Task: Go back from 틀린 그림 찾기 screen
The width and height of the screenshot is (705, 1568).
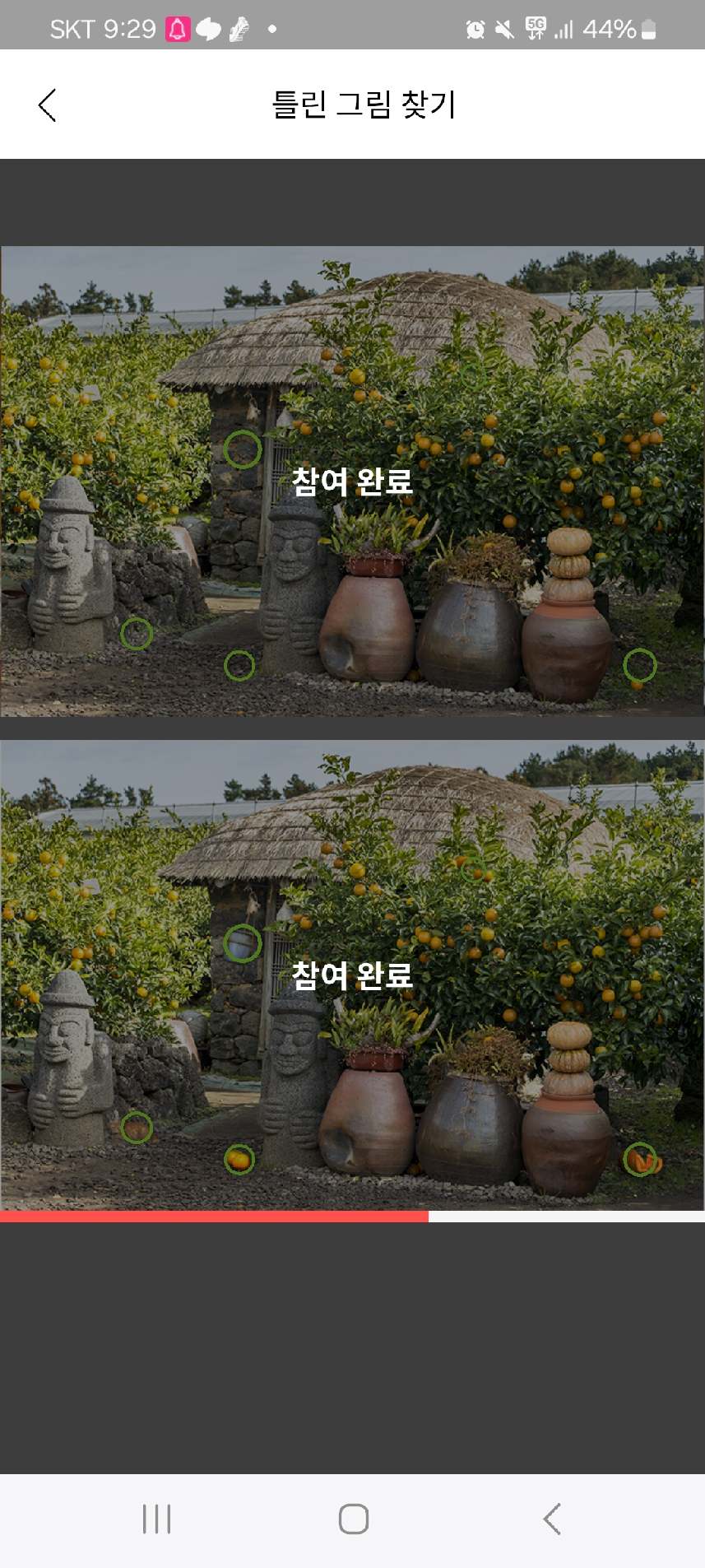Action: click(48, 105)
